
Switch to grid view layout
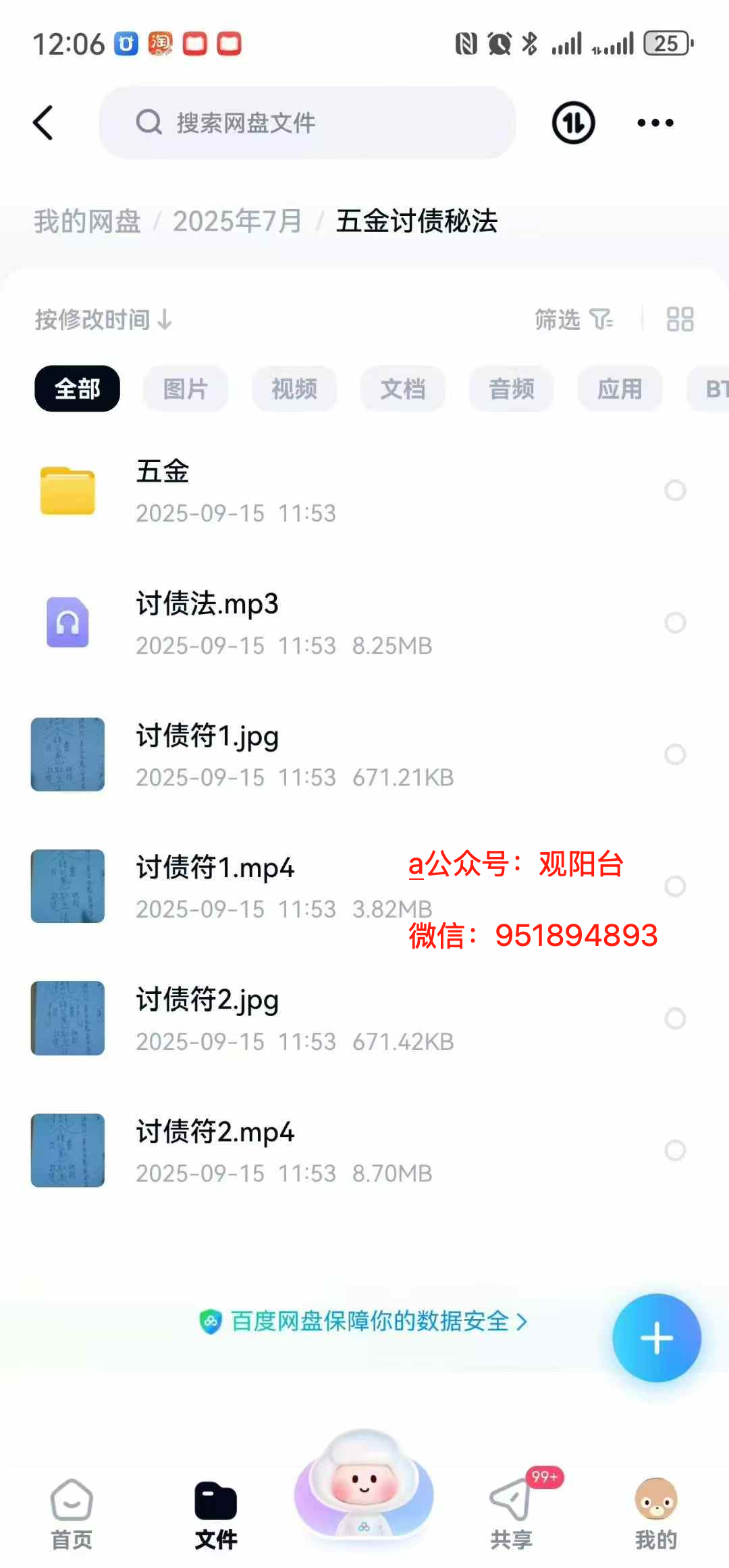click(680, 320)
